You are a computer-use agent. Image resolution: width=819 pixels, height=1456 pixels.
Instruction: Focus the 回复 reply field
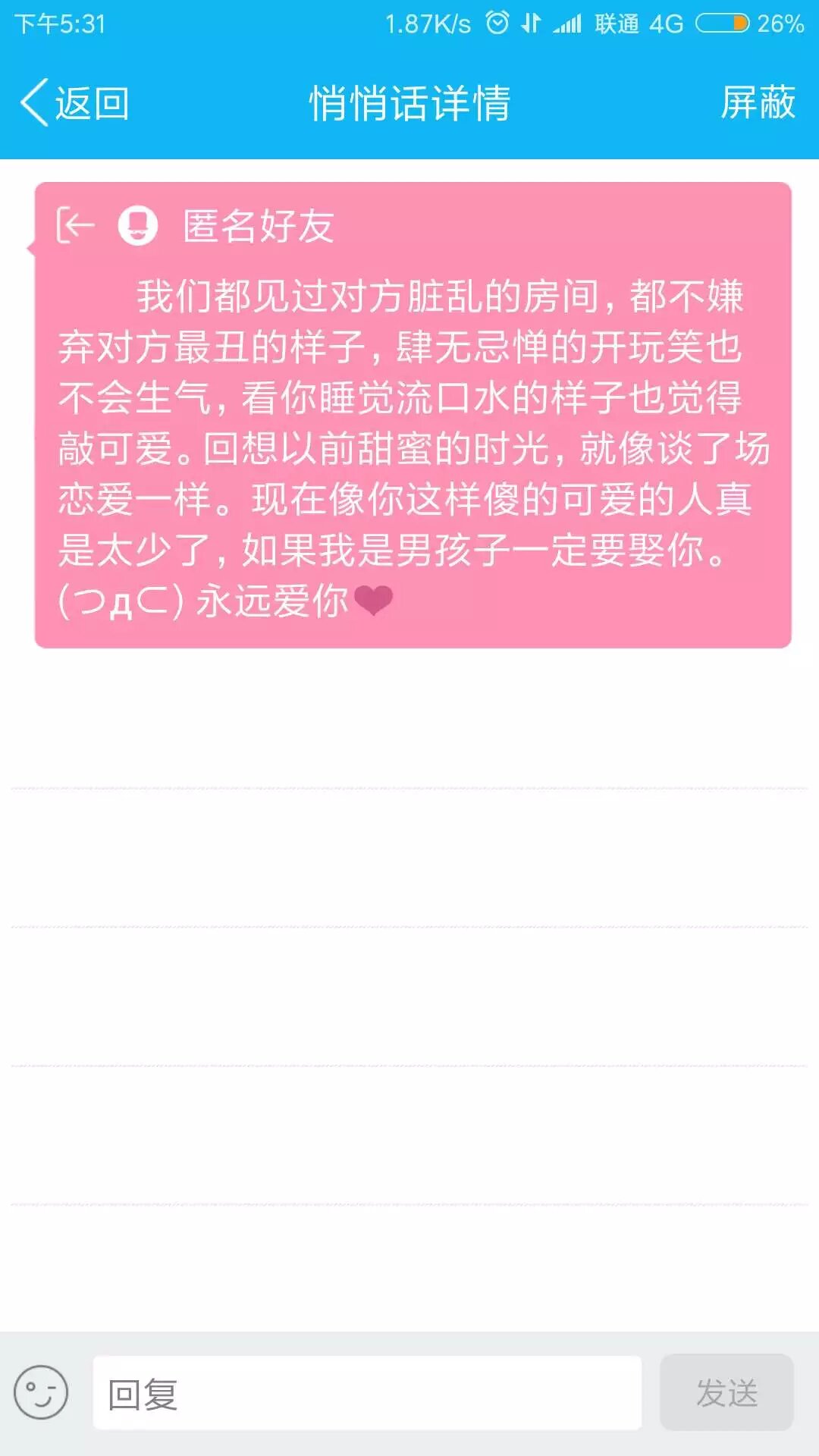[x=367, y=1394]
